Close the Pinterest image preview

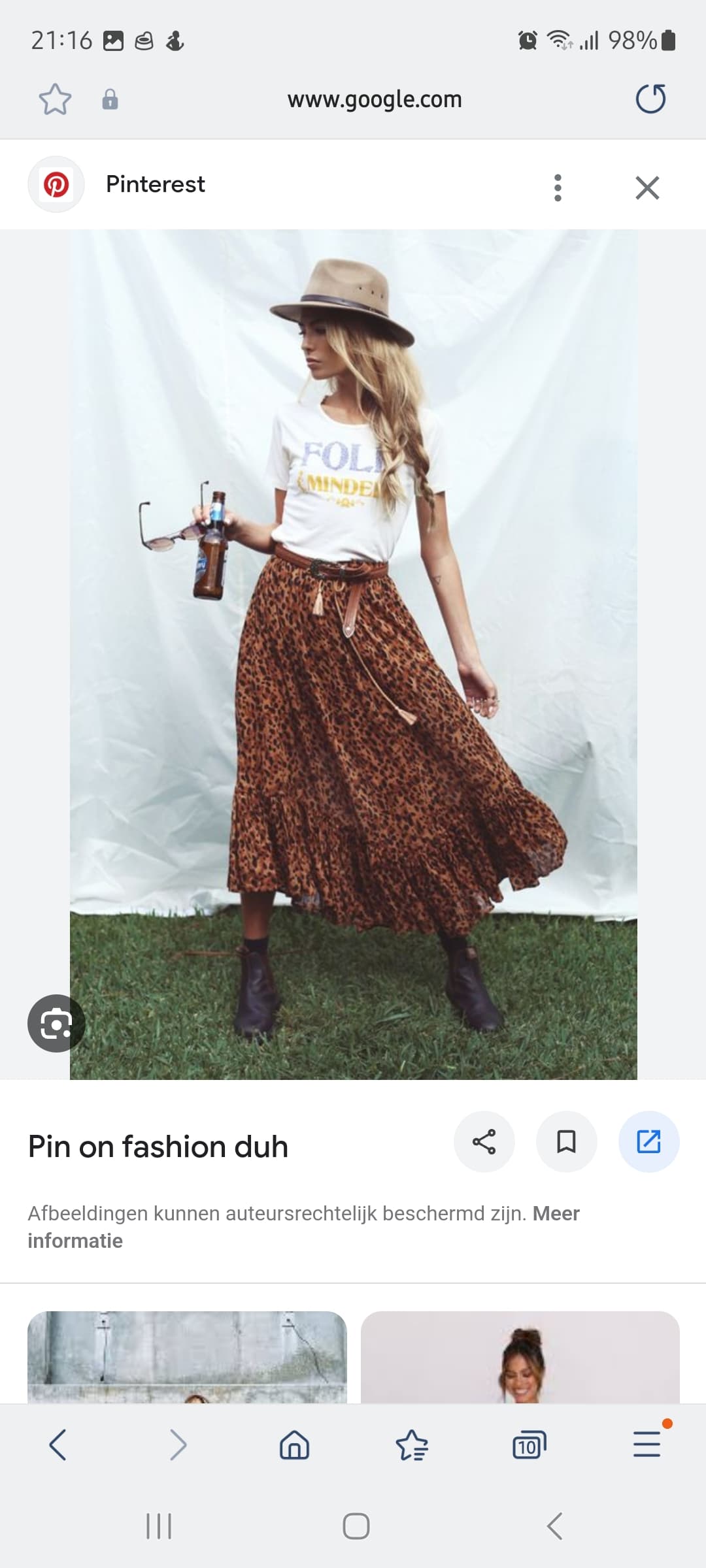tap(647, 188)
